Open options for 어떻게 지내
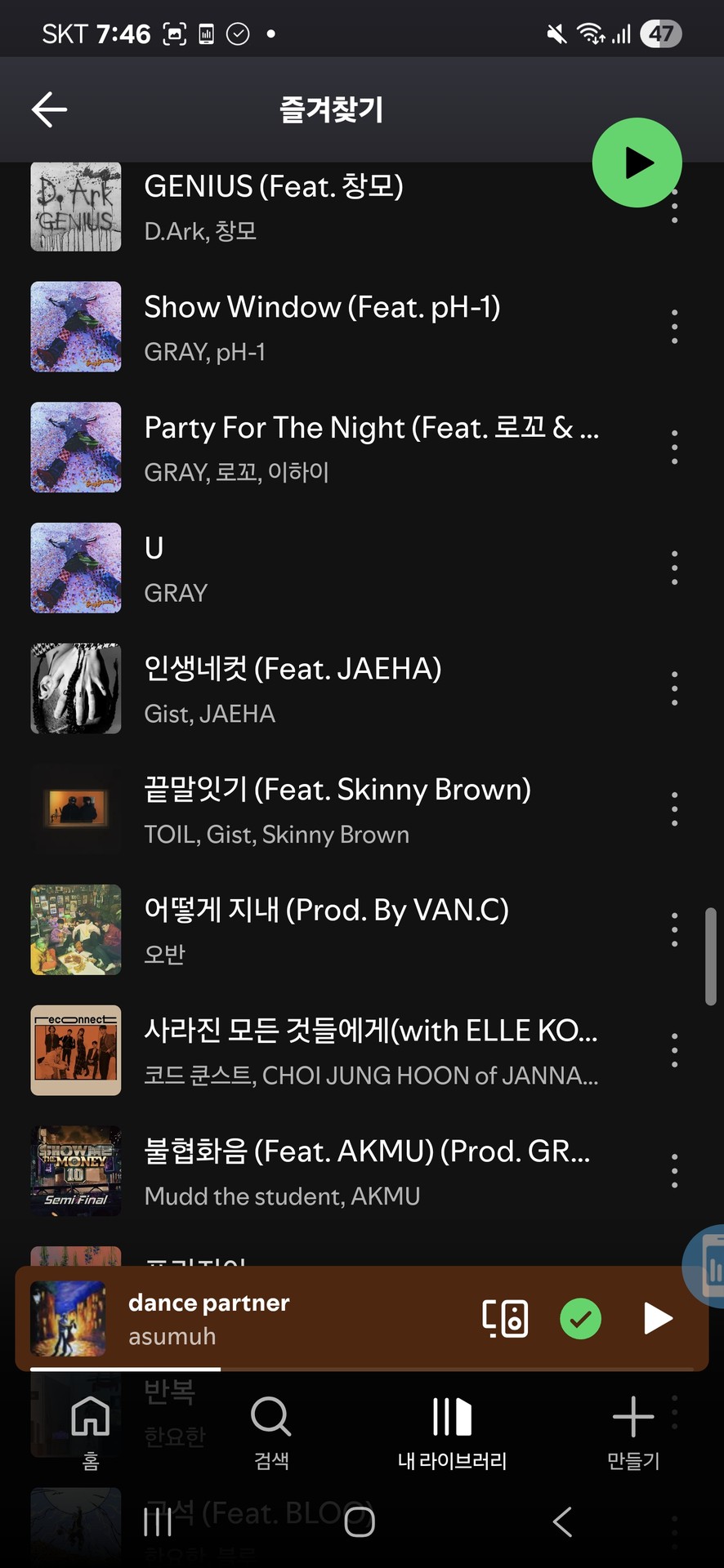The image size is (724, 1568). tap(674, 929)
